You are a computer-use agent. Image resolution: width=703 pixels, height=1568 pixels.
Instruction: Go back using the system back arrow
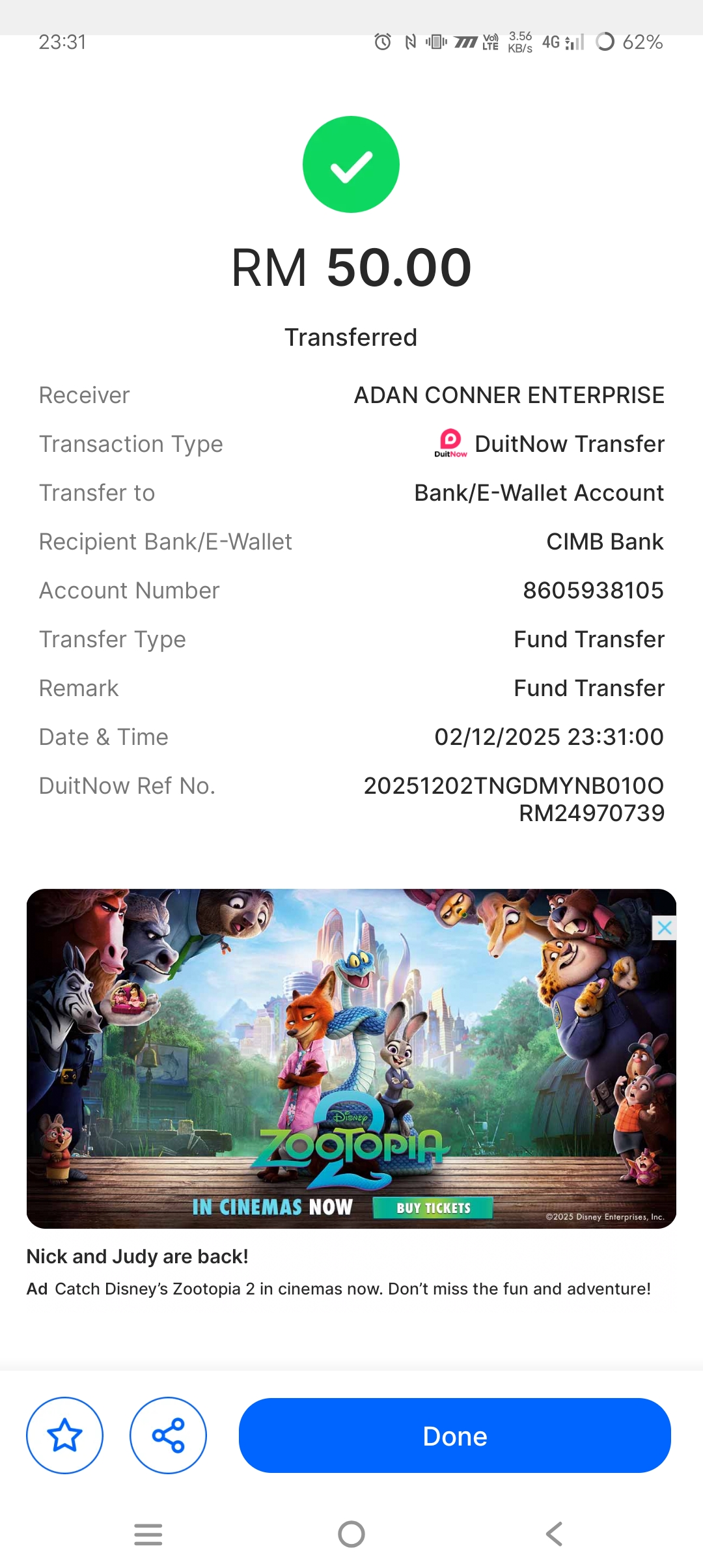[x=554, y=1534]
